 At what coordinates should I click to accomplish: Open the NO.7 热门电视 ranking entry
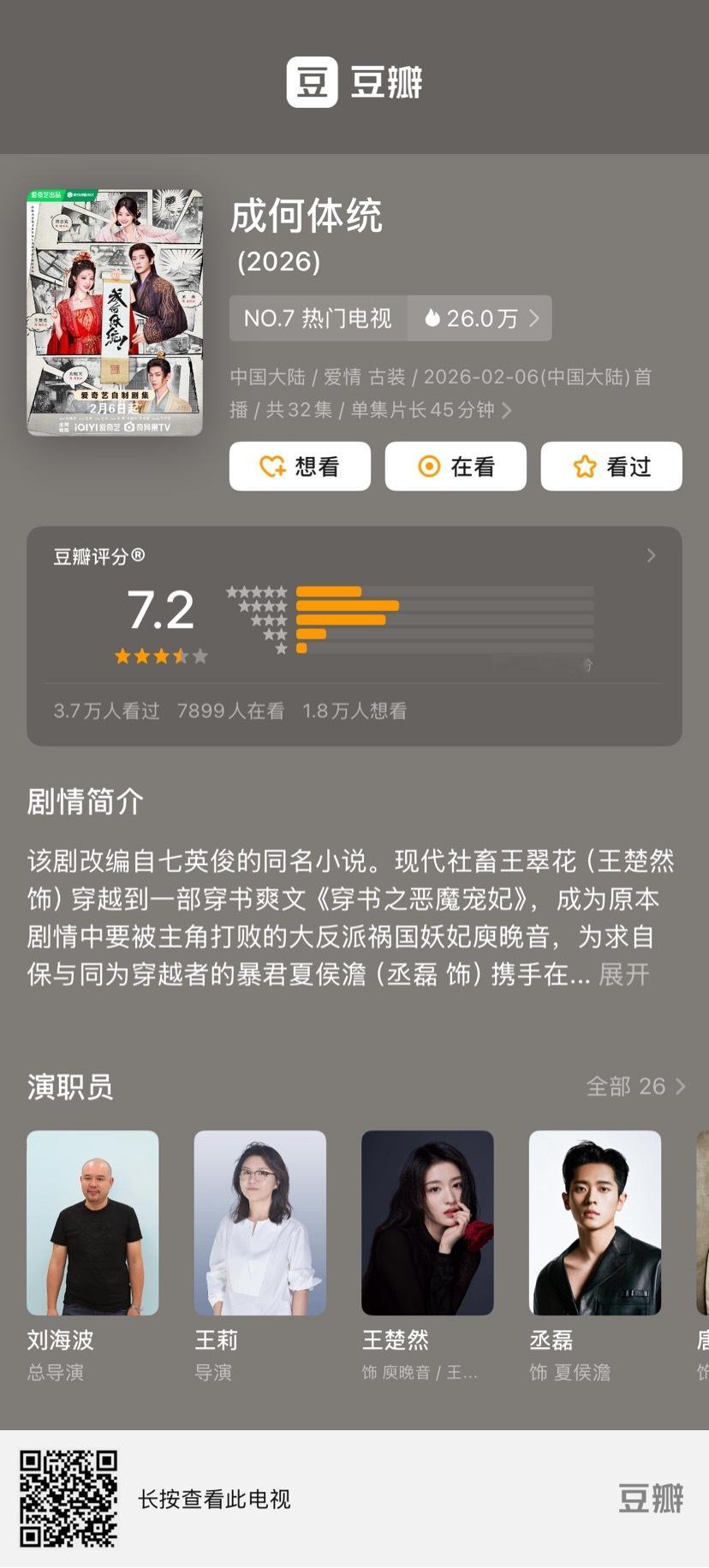tap(318, 318)
